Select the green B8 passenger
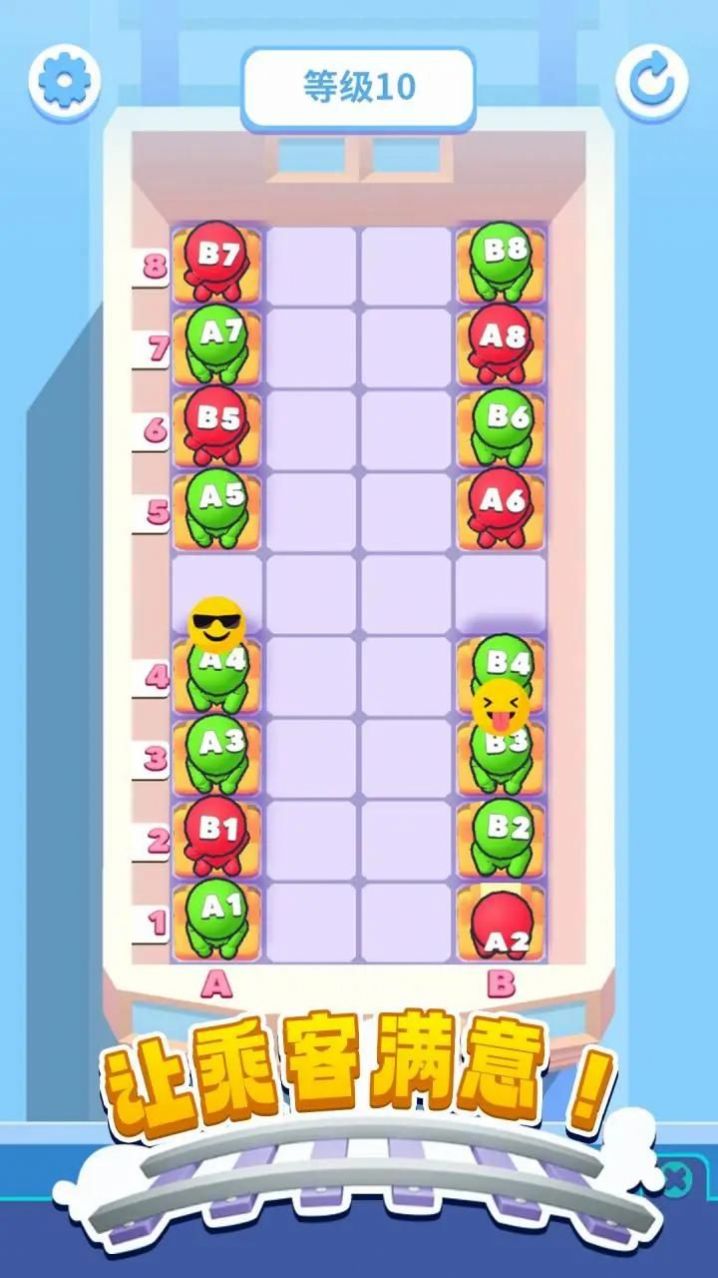Image resolution: width=718 pixels, height=1278 pixels. pos(502,260)
